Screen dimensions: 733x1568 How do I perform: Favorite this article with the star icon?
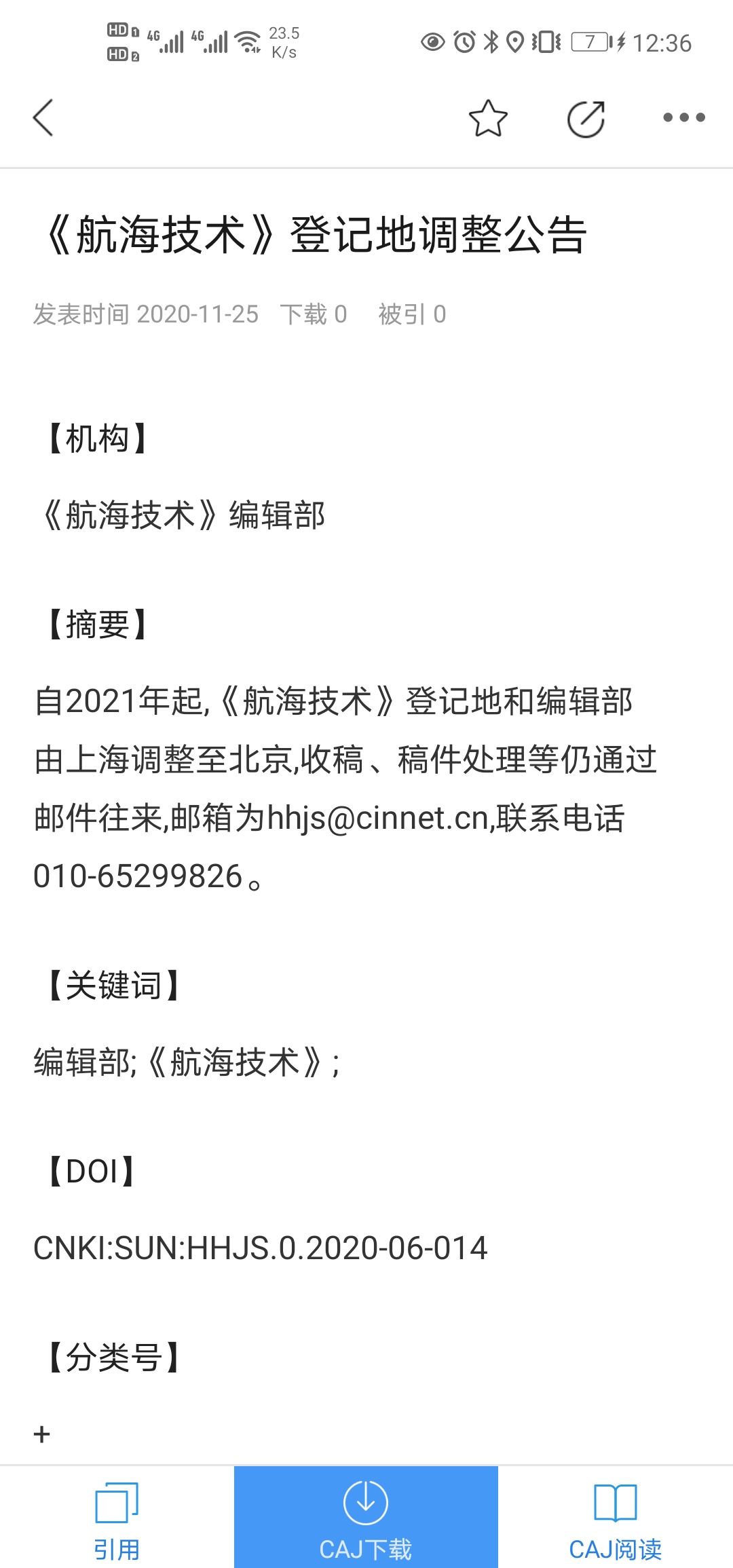[488, 118]
